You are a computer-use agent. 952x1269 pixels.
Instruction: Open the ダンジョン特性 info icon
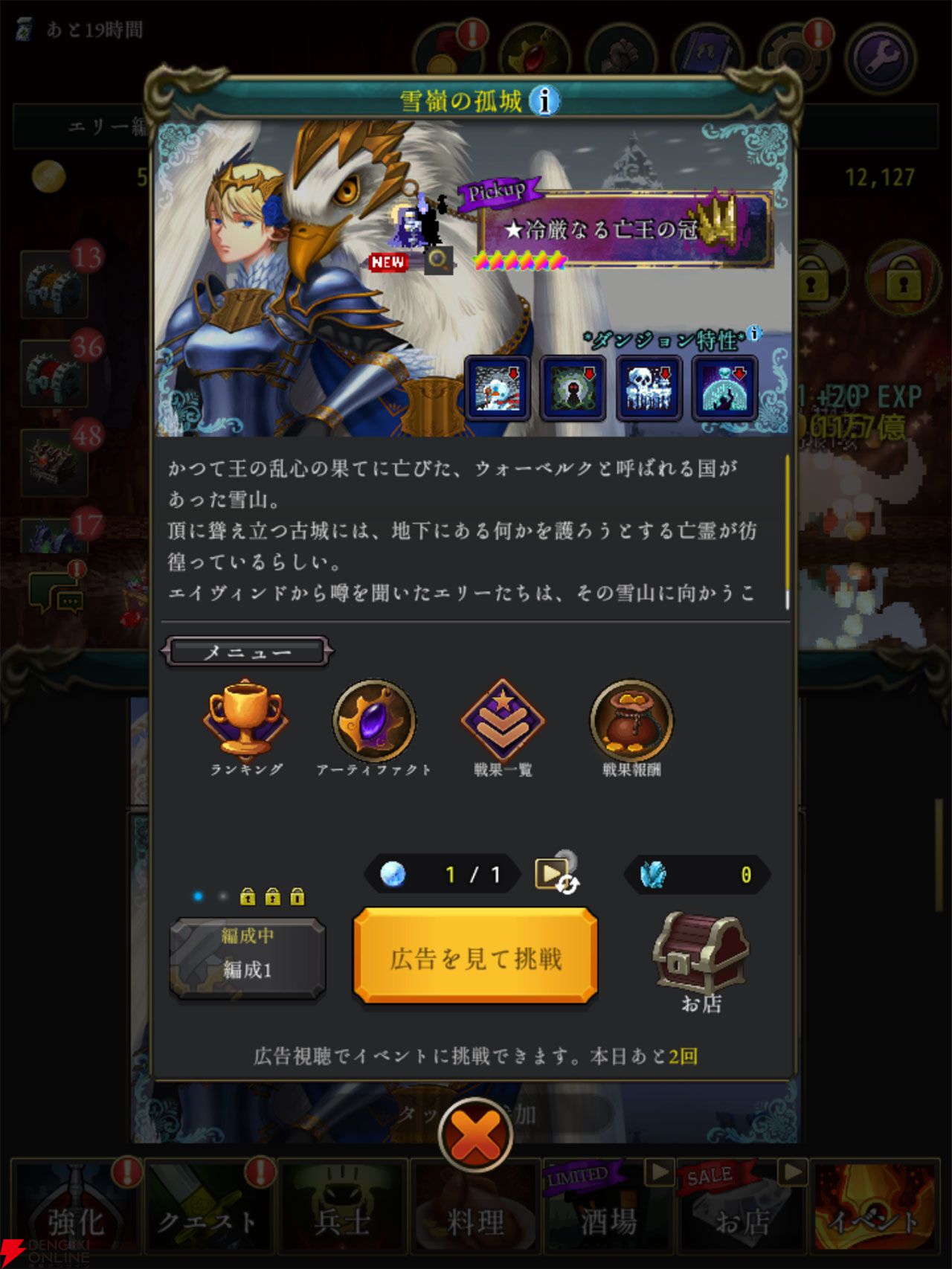click(x=754, y=333)
